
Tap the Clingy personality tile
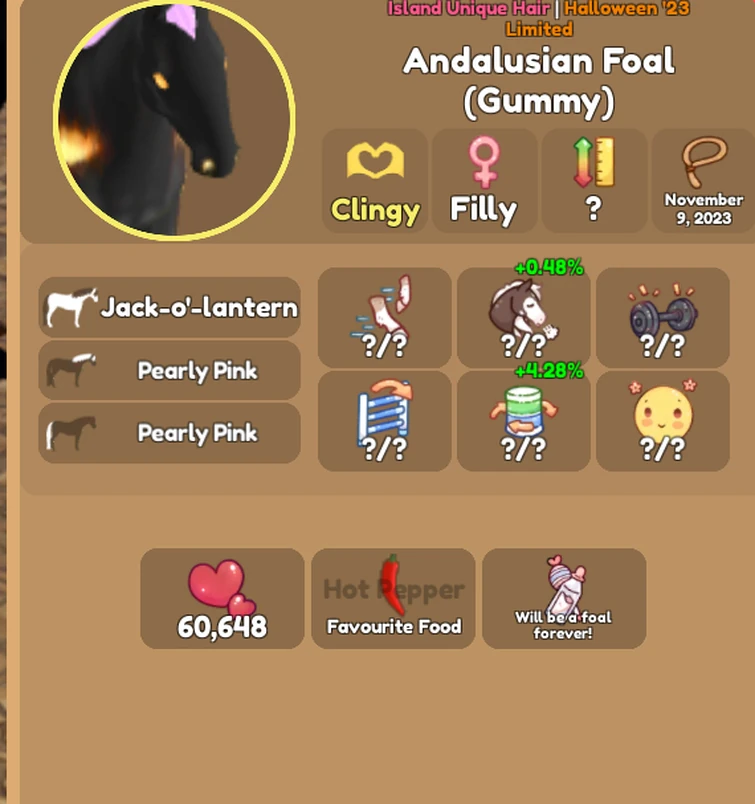coord(375,181)
